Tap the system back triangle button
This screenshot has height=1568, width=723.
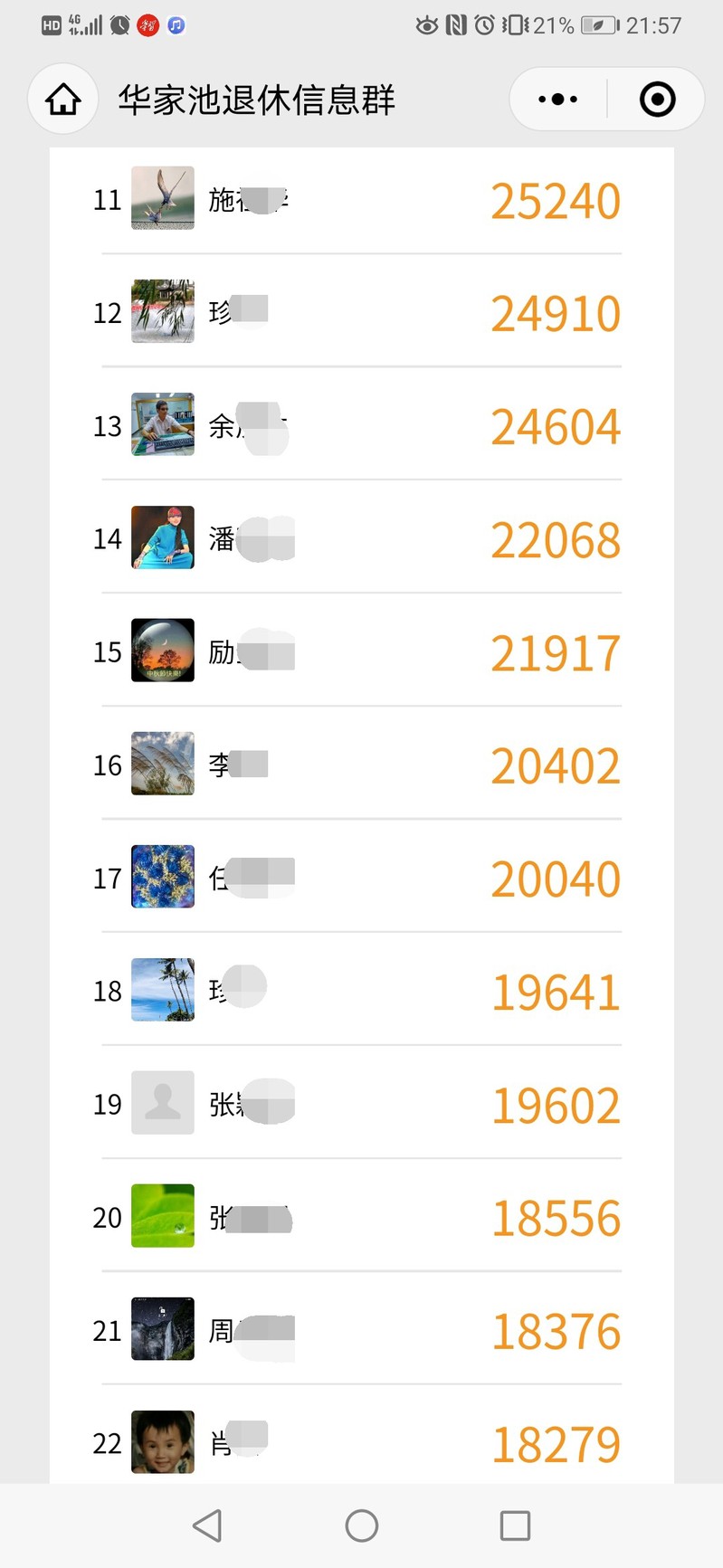[208, 1525]
